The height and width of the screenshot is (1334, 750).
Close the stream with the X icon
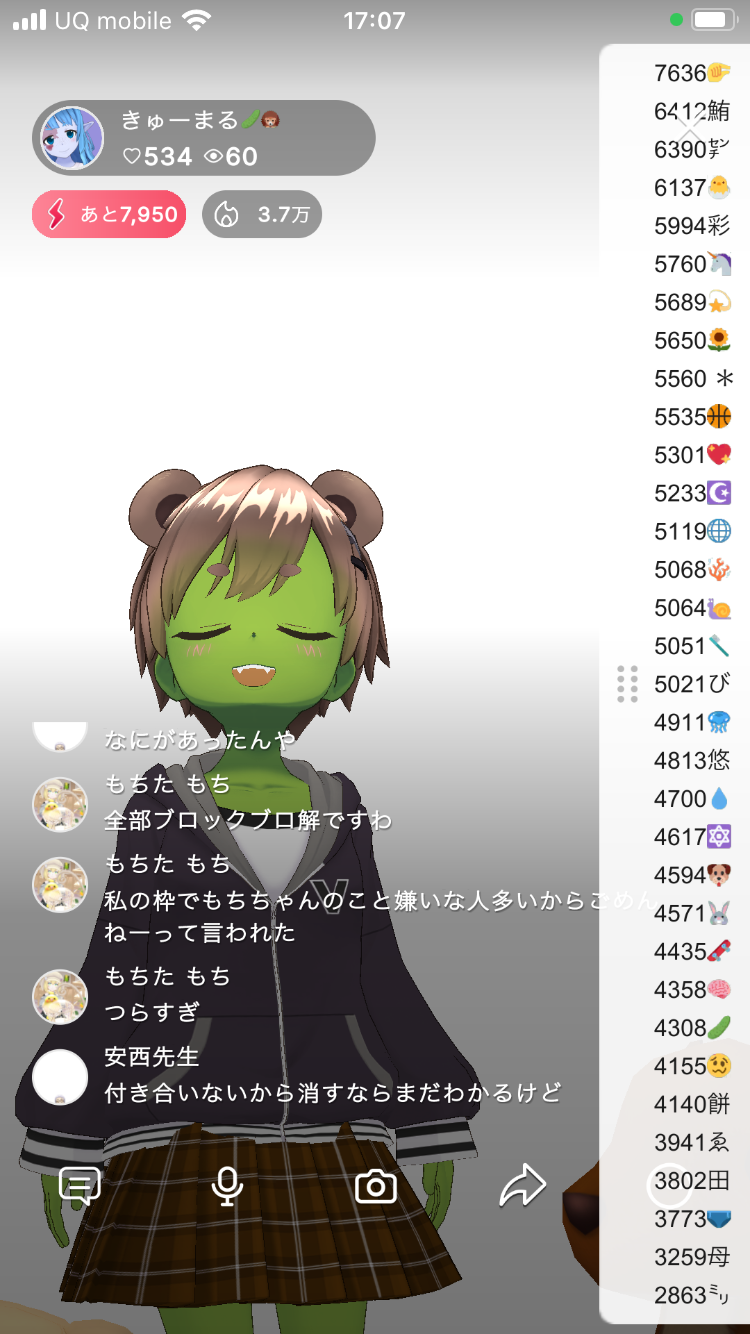click(x=691, y=128)
